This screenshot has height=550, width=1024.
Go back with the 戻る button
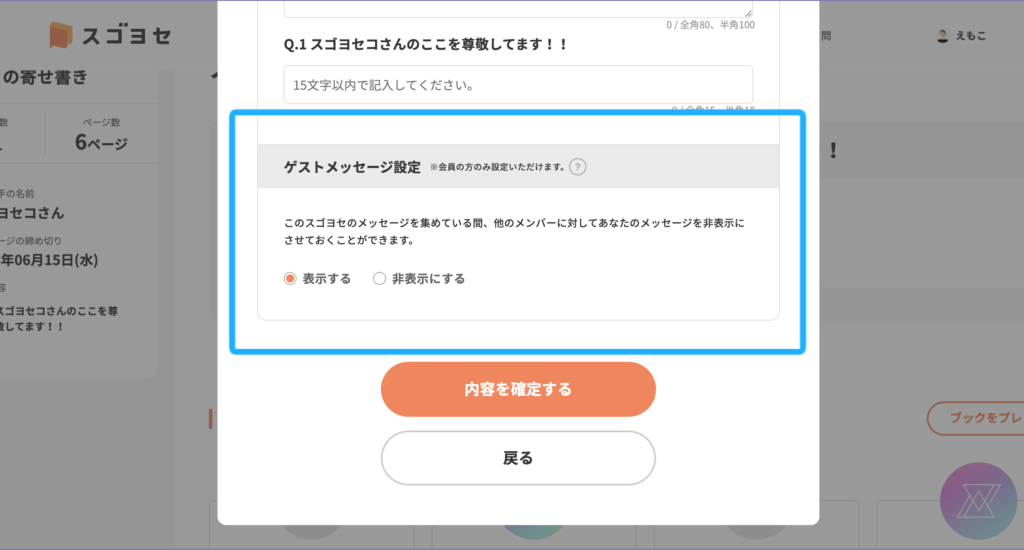click(x=517, y=458)
